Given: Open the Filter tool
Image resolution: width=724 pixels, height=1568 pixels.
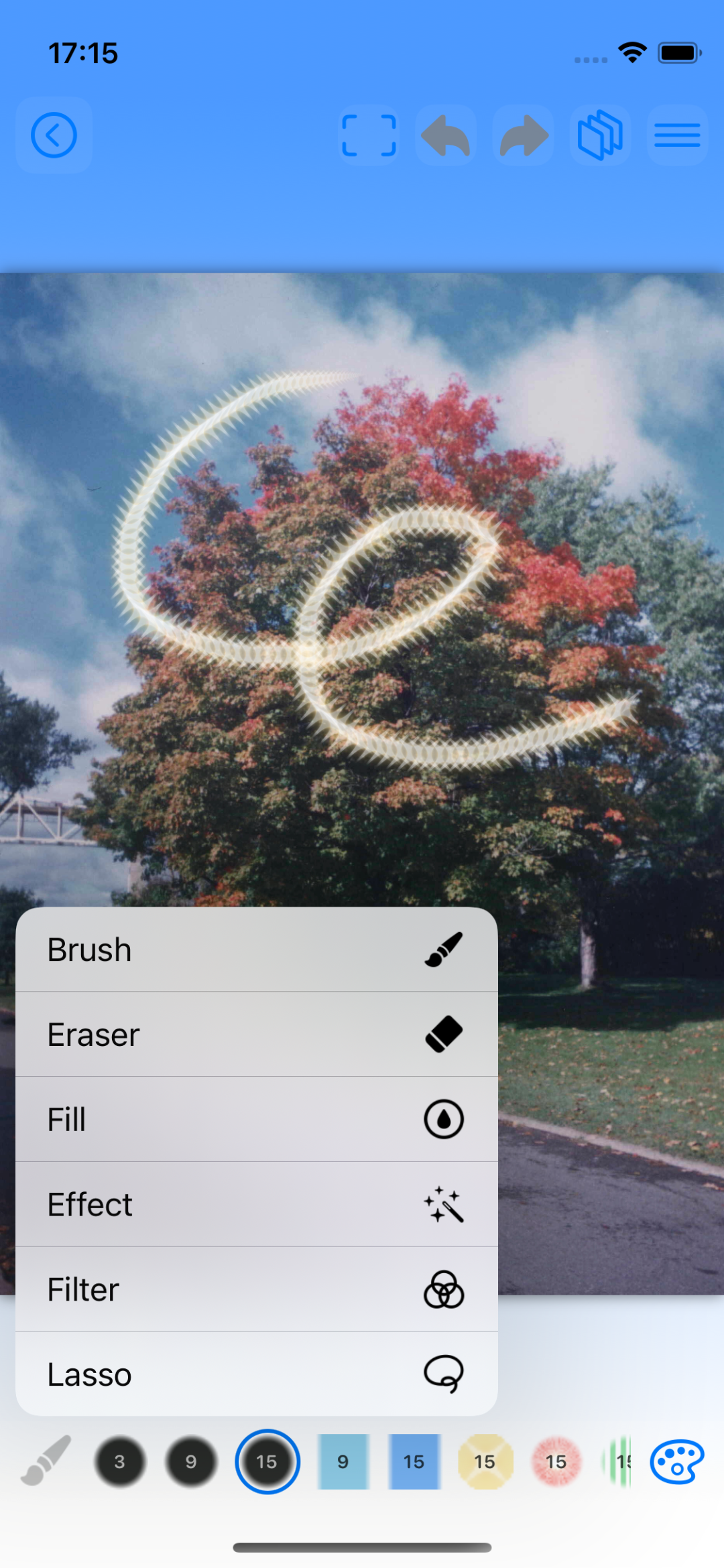Looking at the screenshot, I should click(x=256, y=1289).
